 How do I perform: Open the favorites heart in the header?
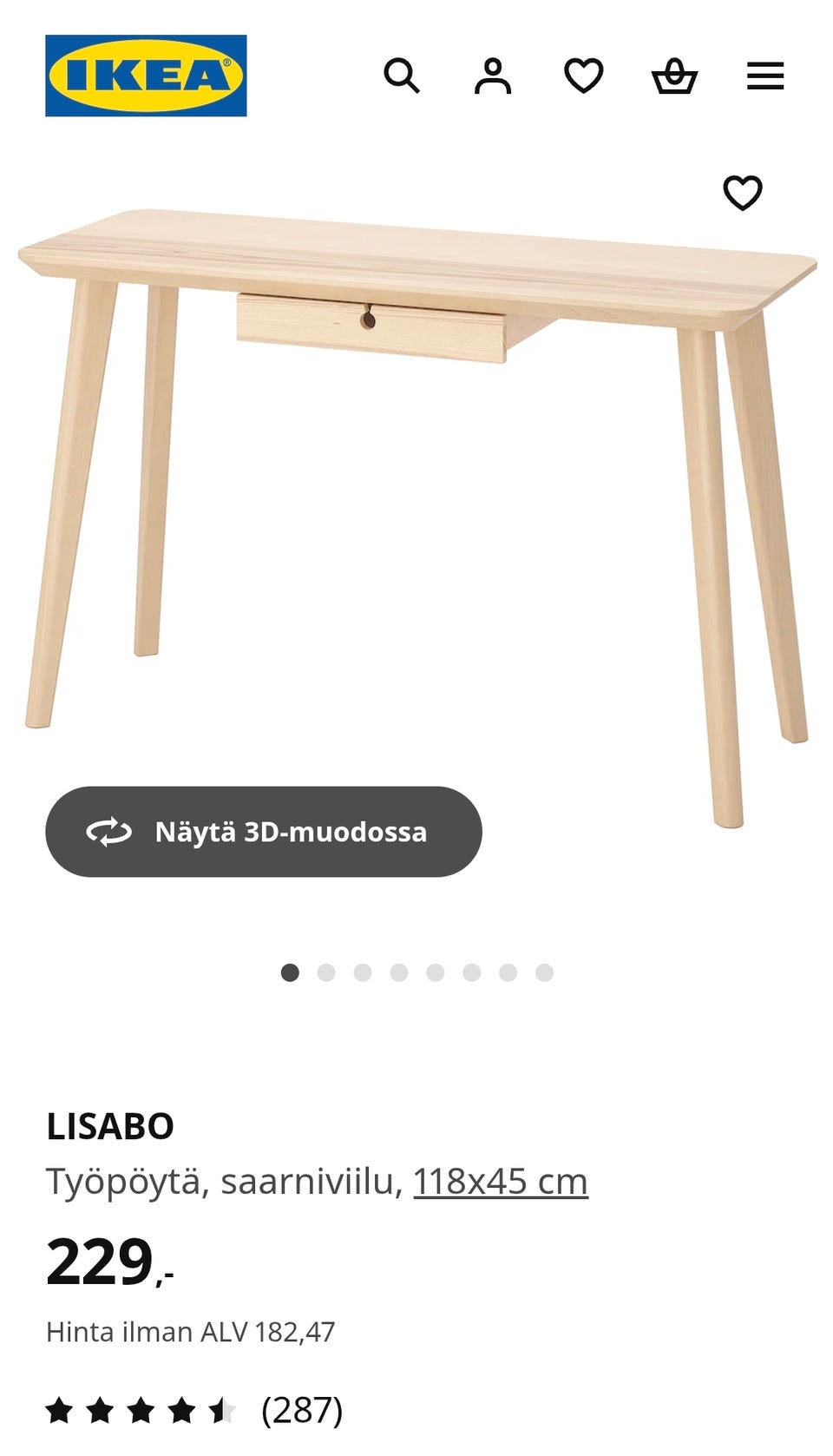pos(584,76)
